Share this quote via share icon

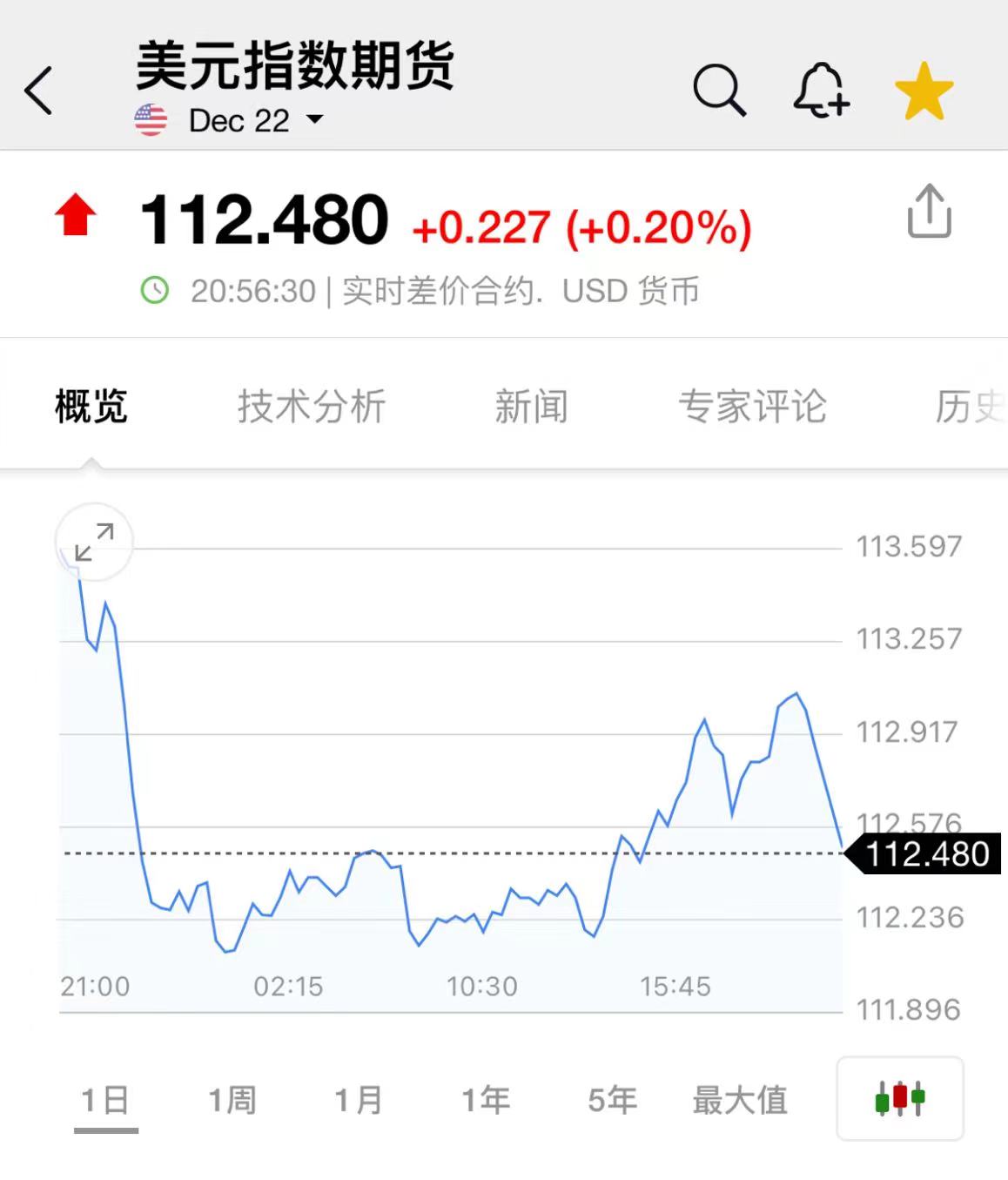[929, 211]
